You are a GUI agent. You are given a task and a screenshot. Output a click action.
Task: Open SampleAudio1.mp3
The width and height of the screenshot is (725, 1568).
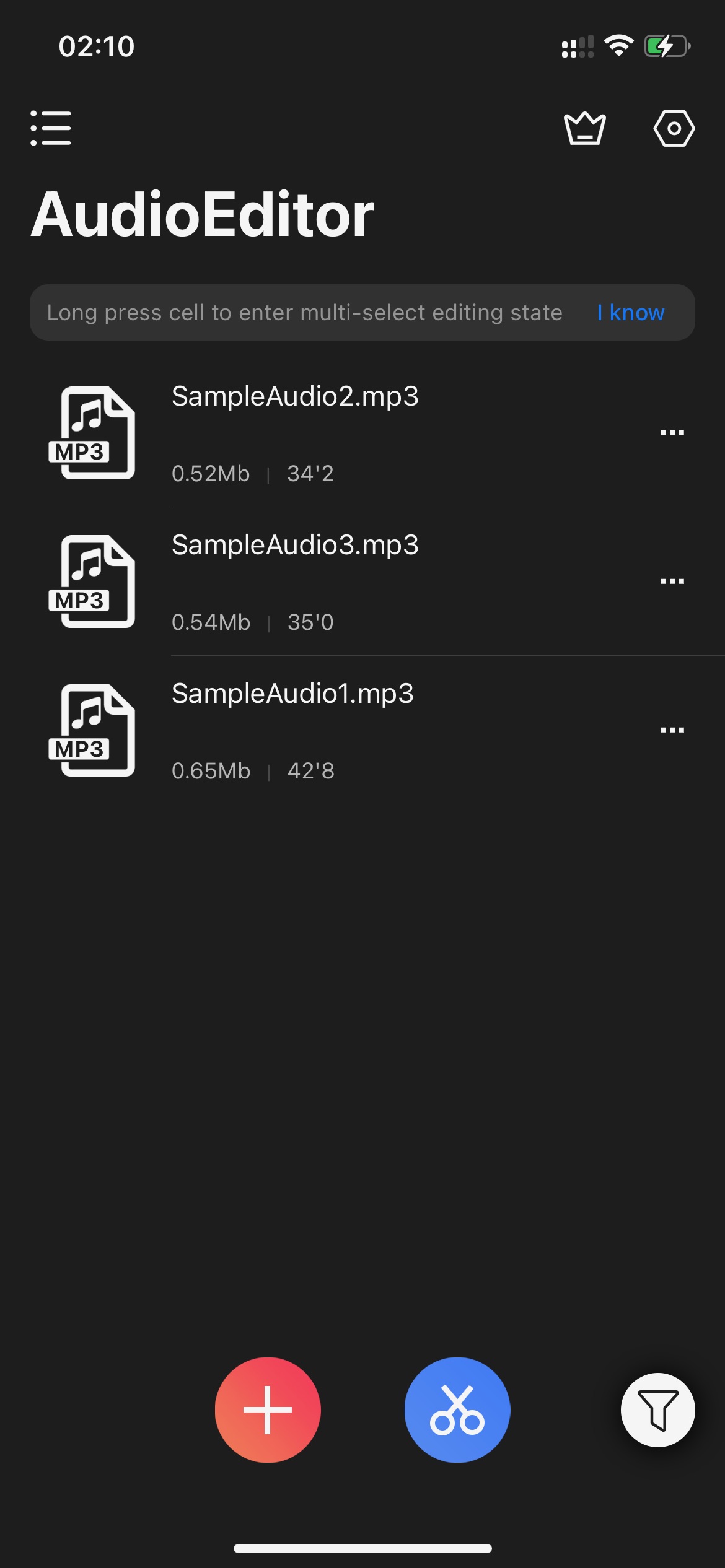(x=362, y=730)
